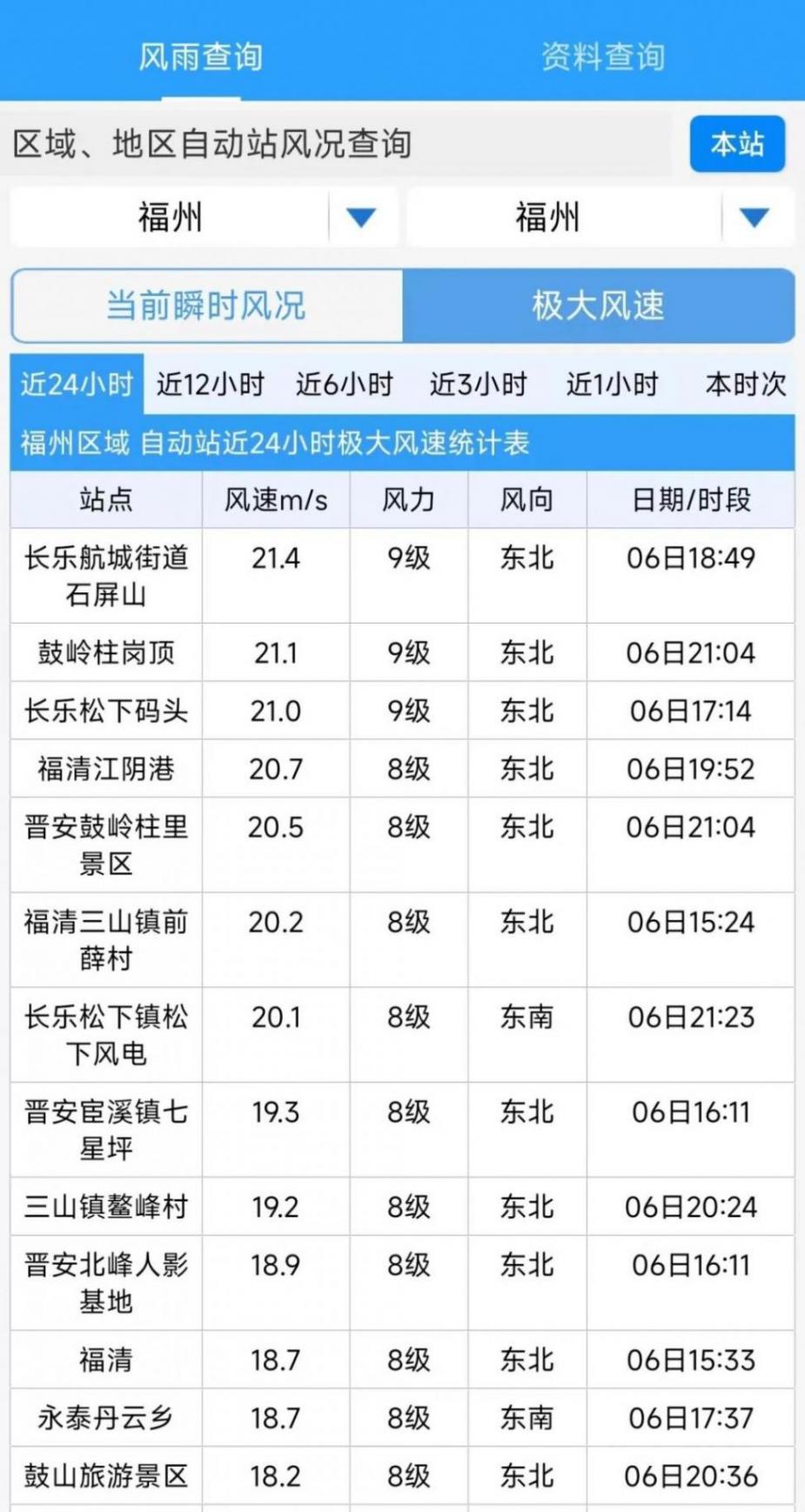
Task: Expand the first 福州 region dropdown
Action: pos(360,217)
